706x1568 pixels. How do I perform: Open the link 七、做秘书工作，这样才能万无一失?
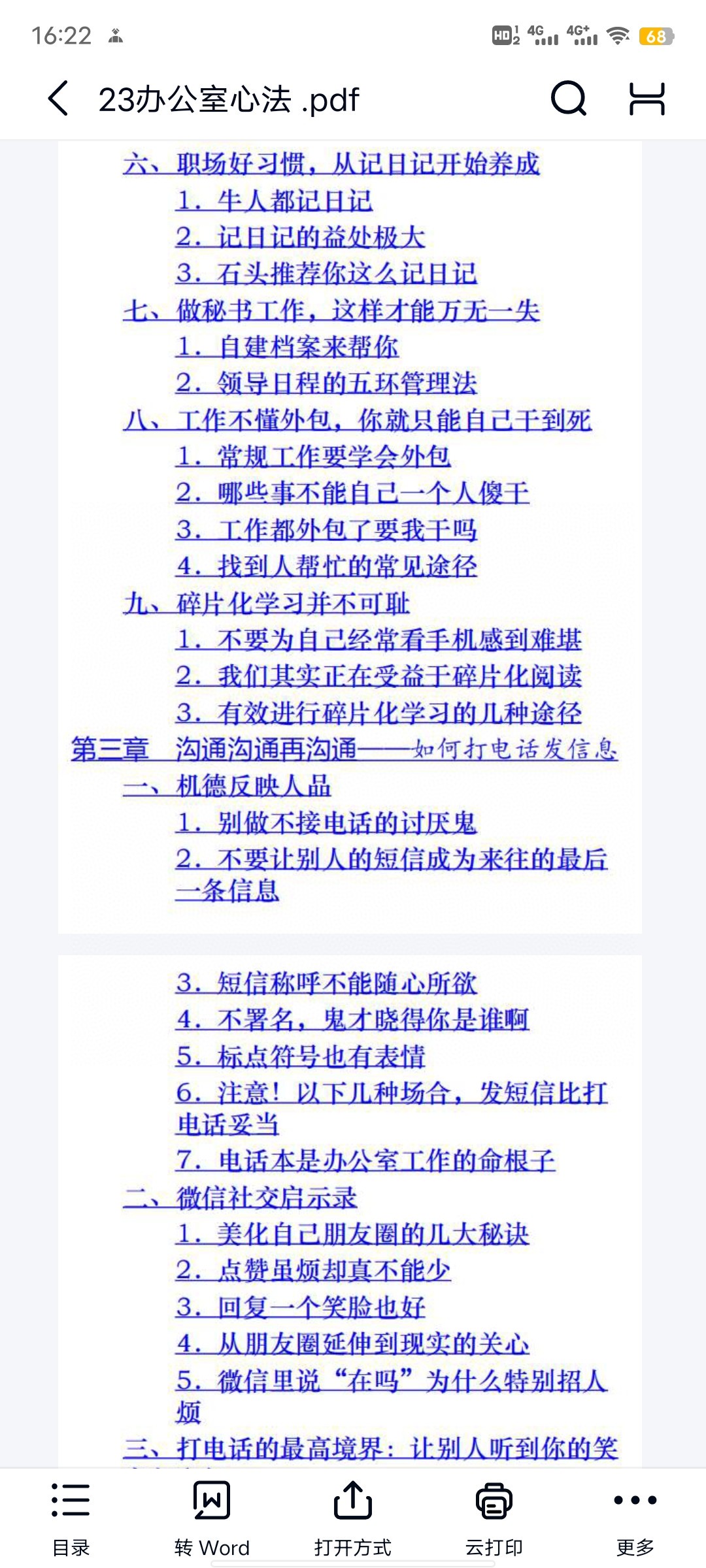click(331, 310)
